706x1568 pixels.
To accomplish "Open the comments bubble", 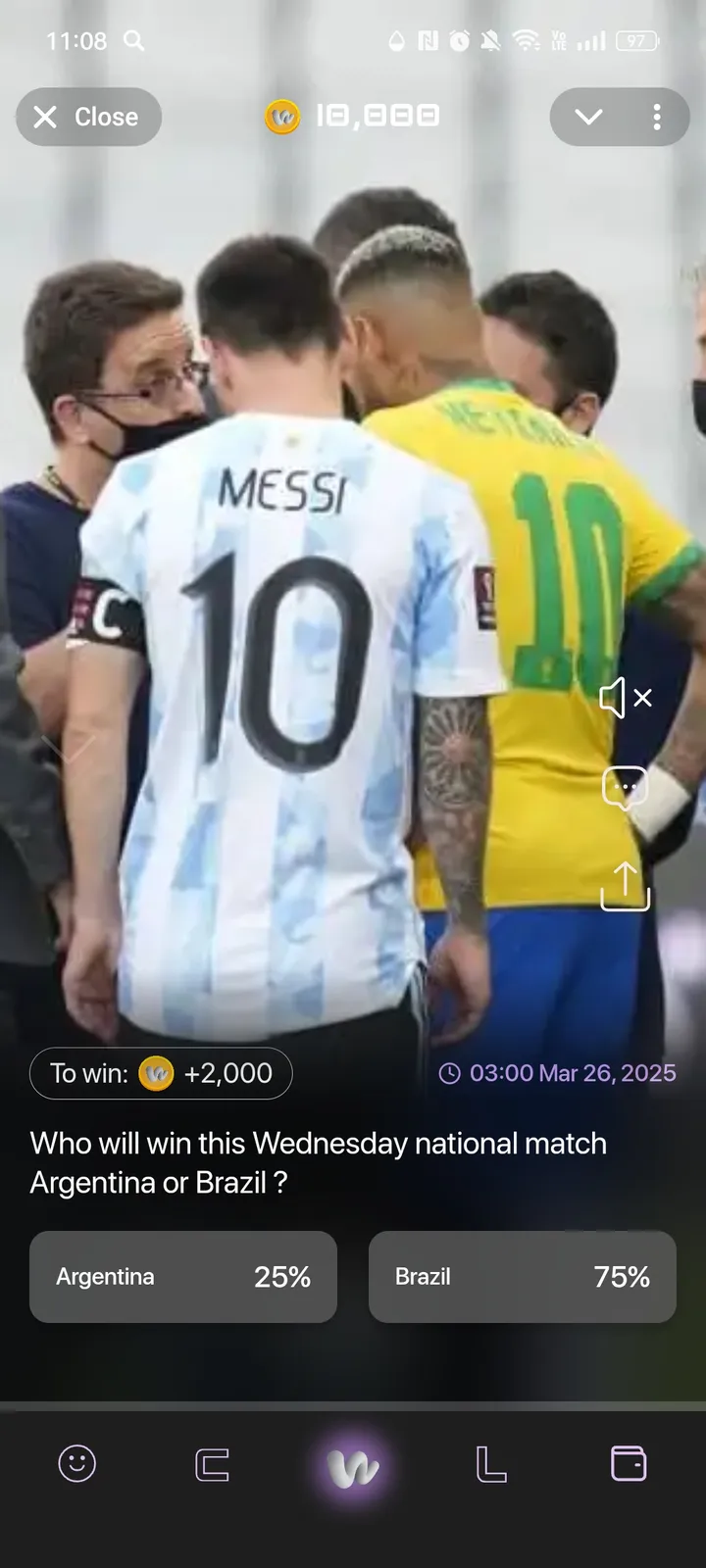I will (625, 786).
